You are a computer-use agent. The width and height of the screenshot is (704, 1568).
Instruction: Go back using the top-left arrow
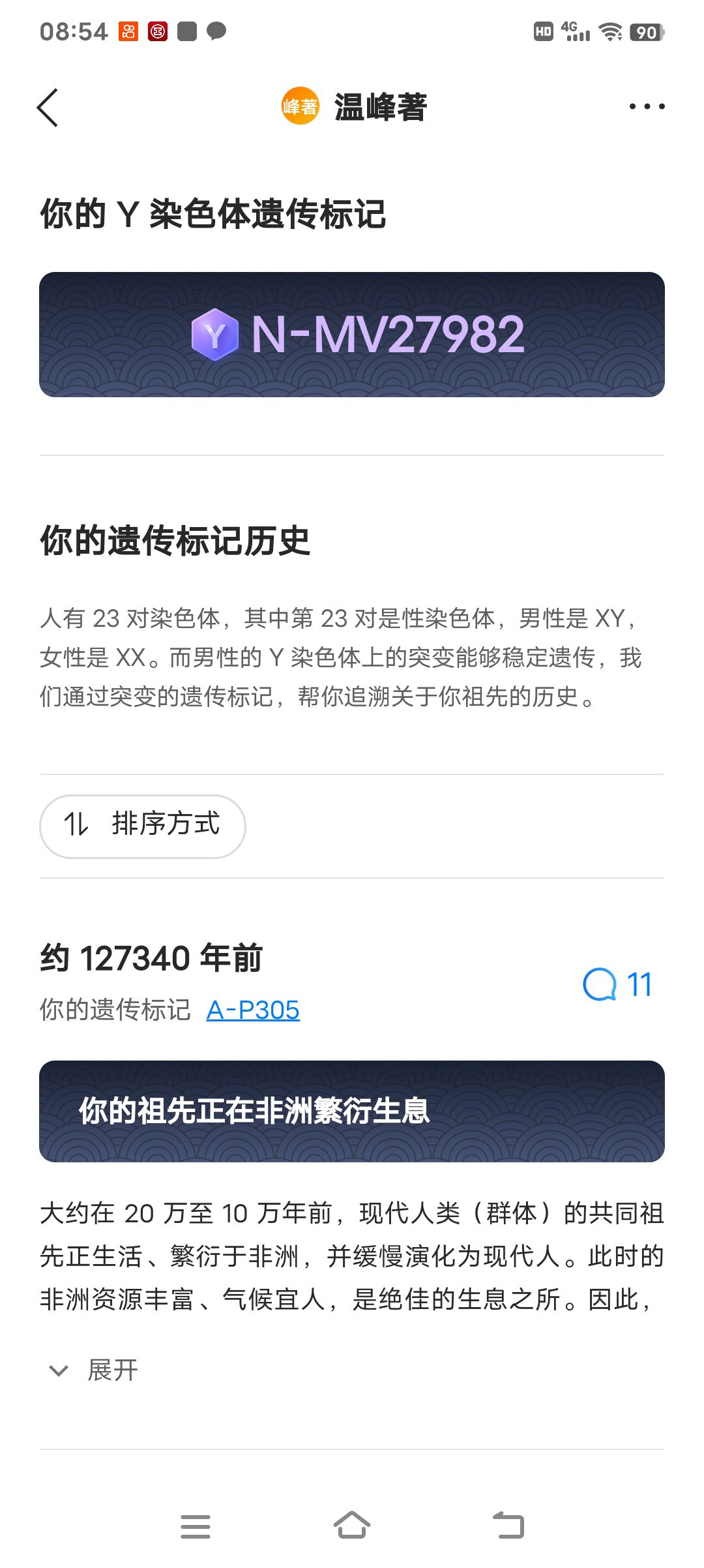click(48, 108)
